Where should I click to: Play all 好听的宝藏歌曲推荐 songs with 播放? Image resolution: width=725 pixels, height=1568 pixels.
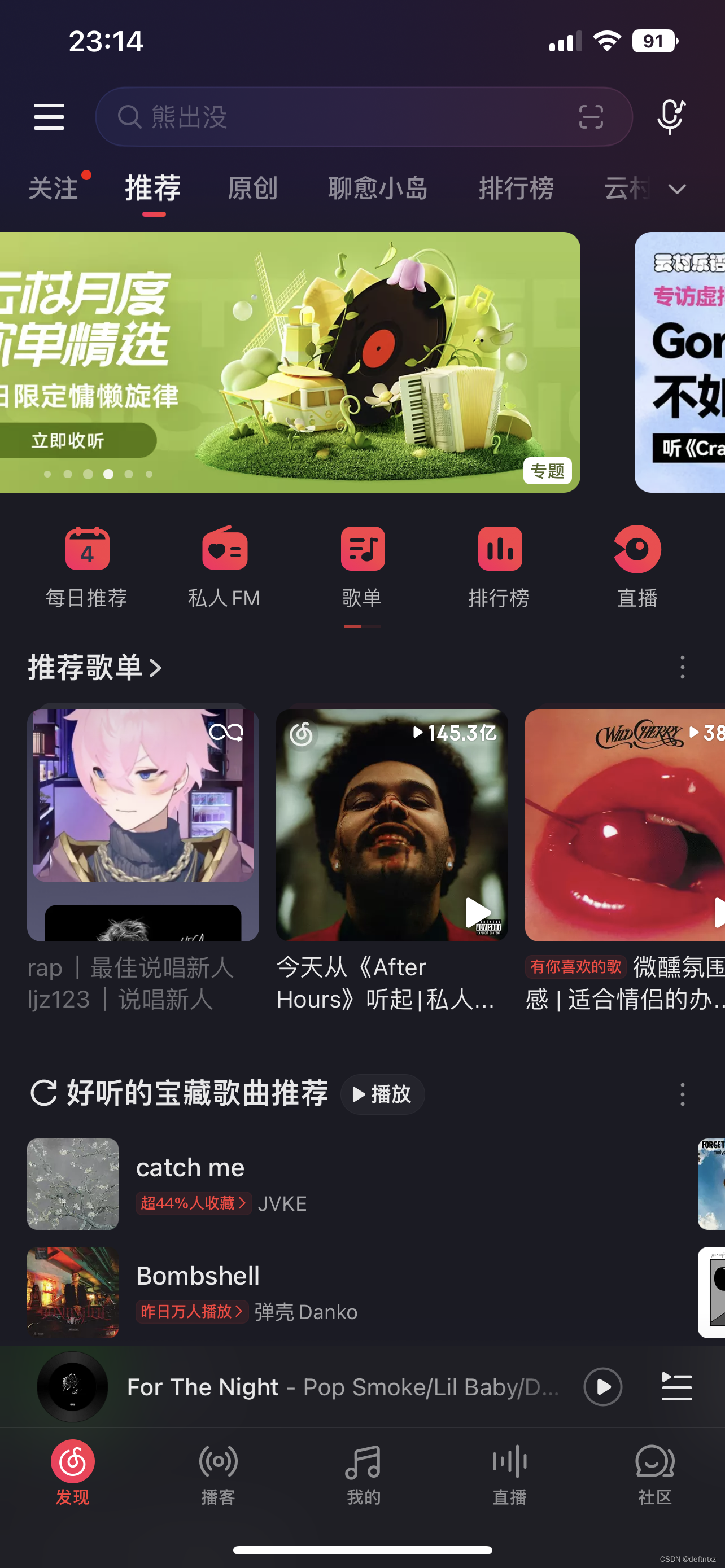pos(383,1094)
